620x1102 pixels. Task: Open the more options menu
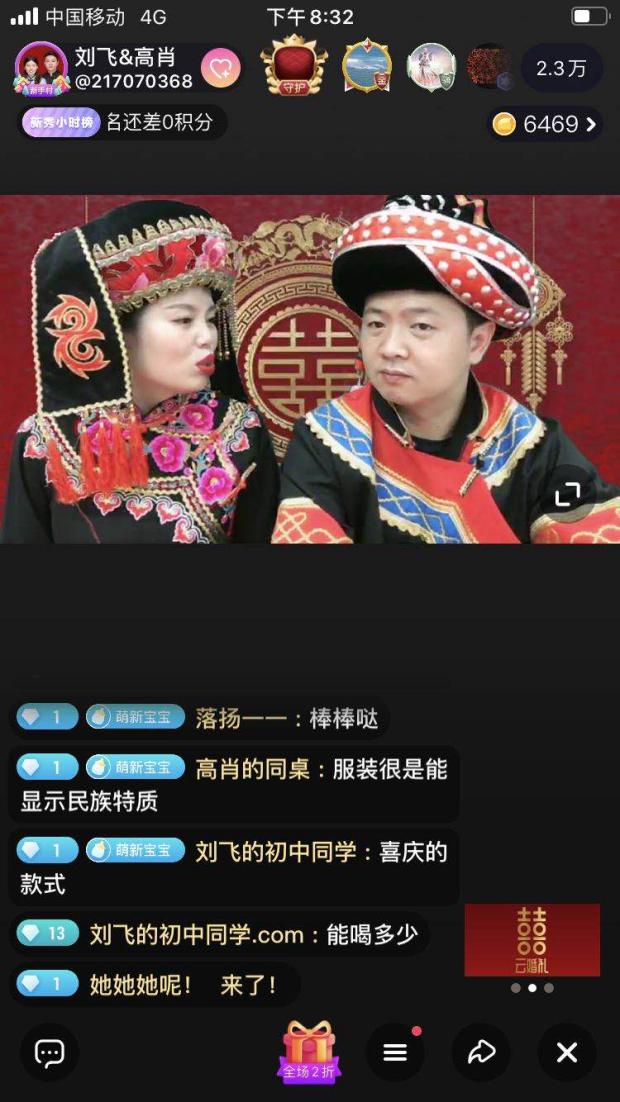tap(395, 1053)
